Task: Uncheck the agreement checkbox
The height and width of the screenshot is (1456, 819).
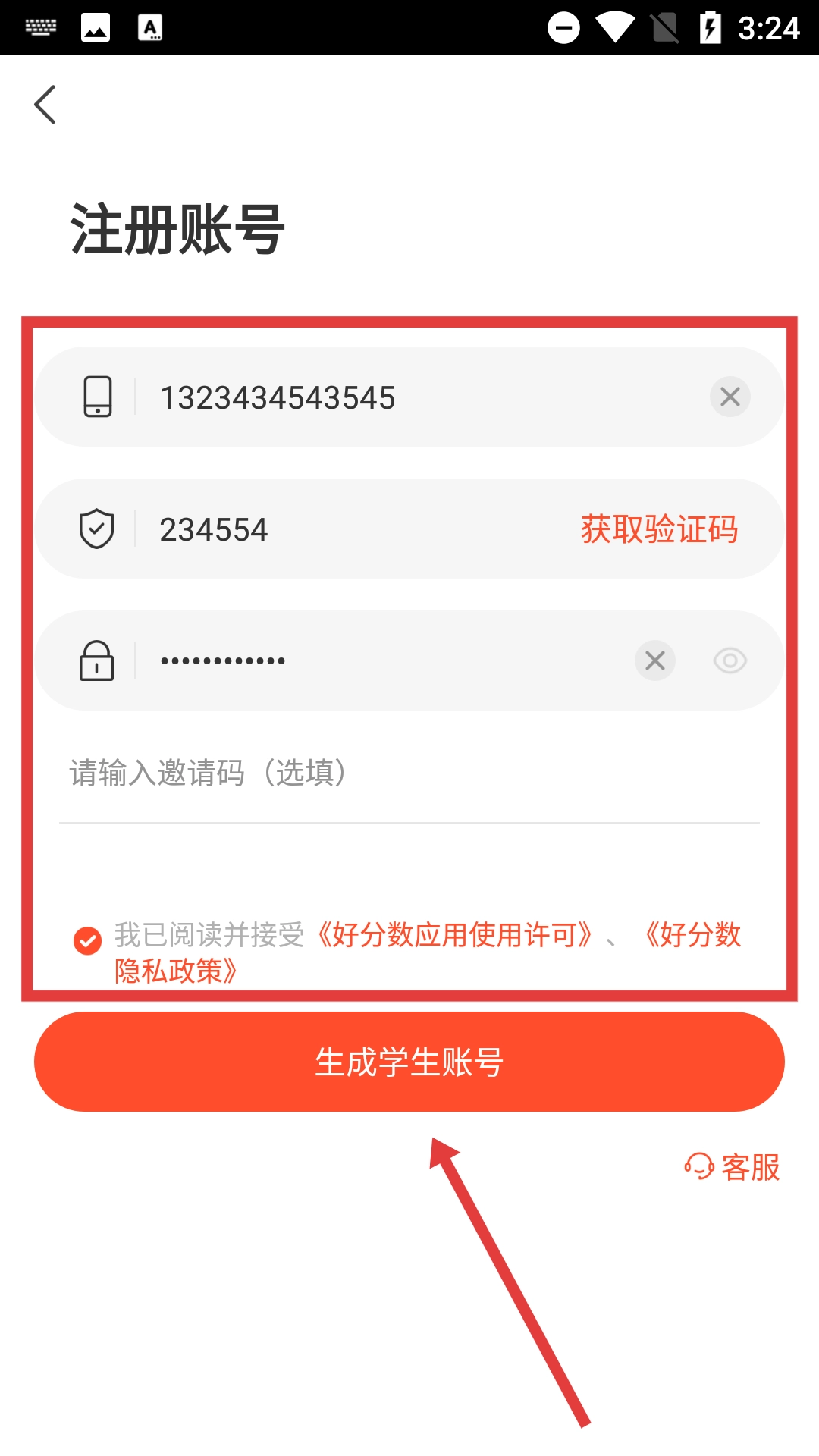Action: 88,941
